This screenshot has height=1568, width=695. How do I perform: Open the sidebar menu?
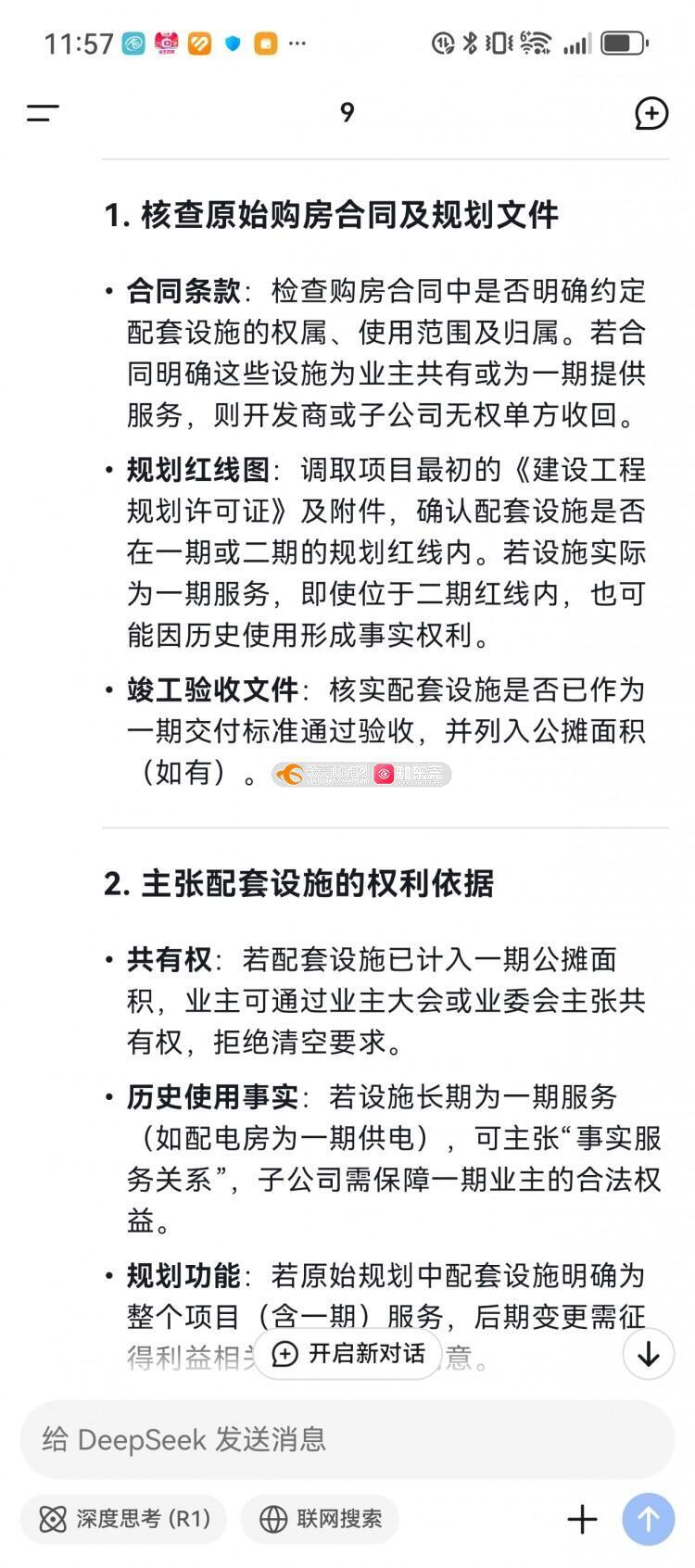coord(43,113)
